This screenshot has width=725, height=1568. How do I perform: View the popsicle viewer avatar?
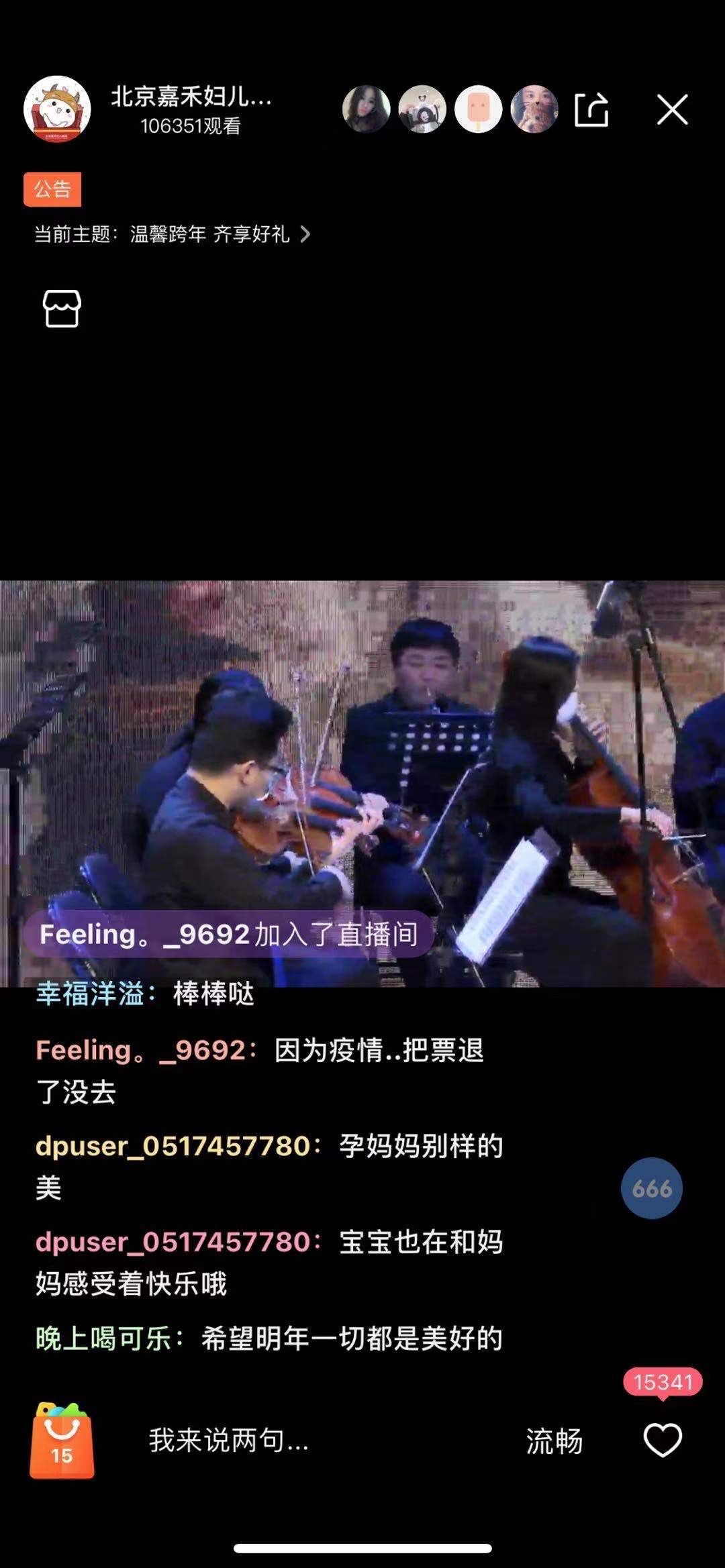point(478,109)
